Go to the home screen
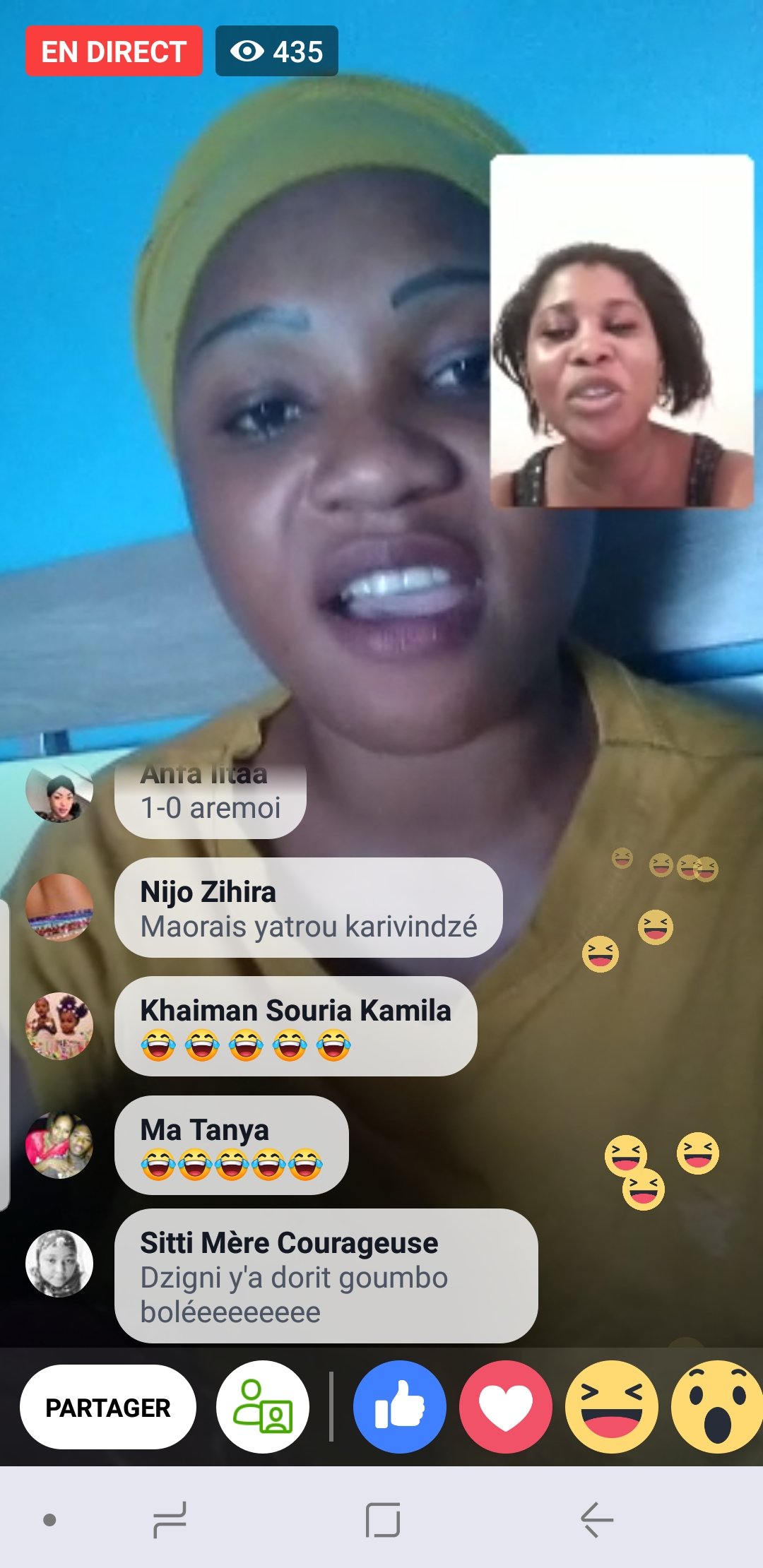This screenshot has width=763, height=1568. (x=383, y=1519)
